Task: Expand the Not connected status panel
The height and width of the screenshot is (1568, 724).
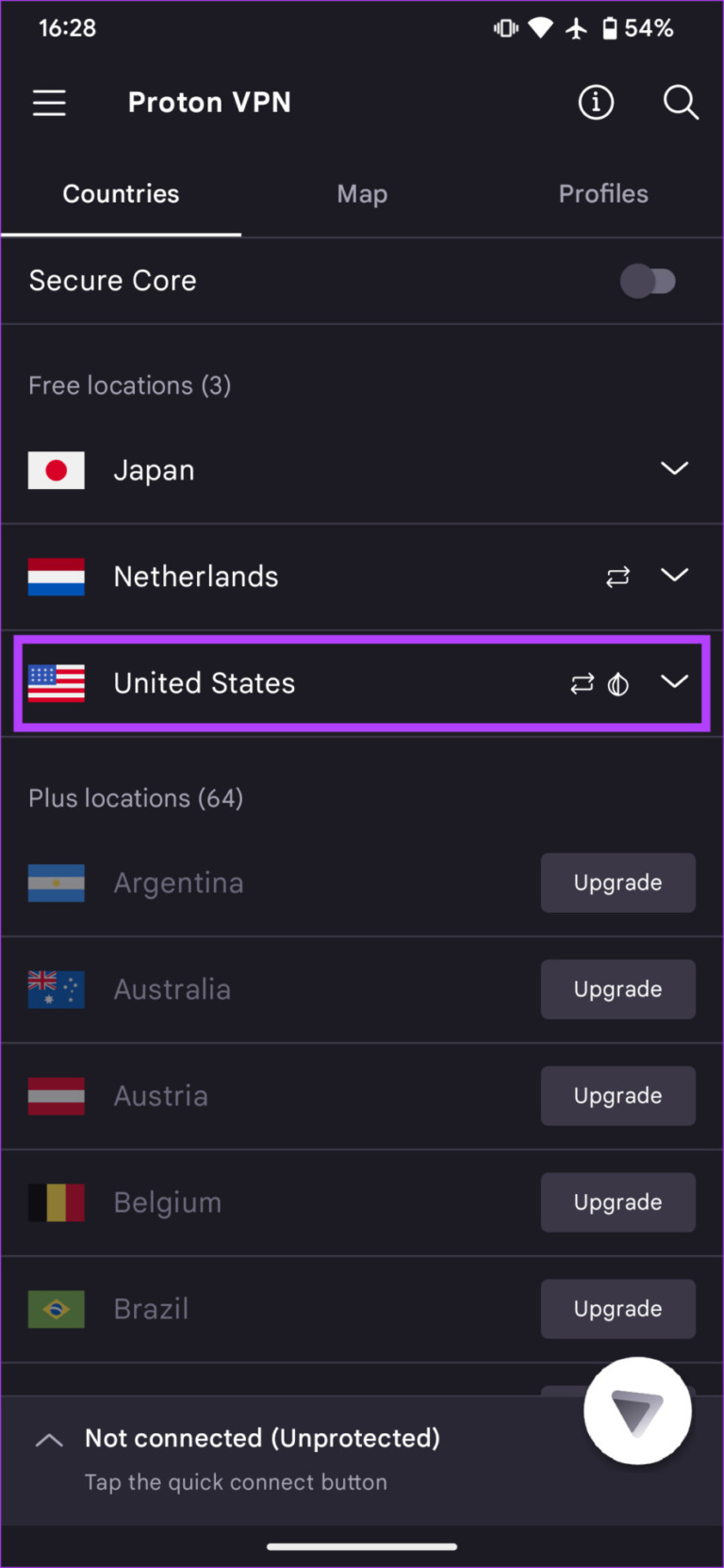Action: (49, 1439)
